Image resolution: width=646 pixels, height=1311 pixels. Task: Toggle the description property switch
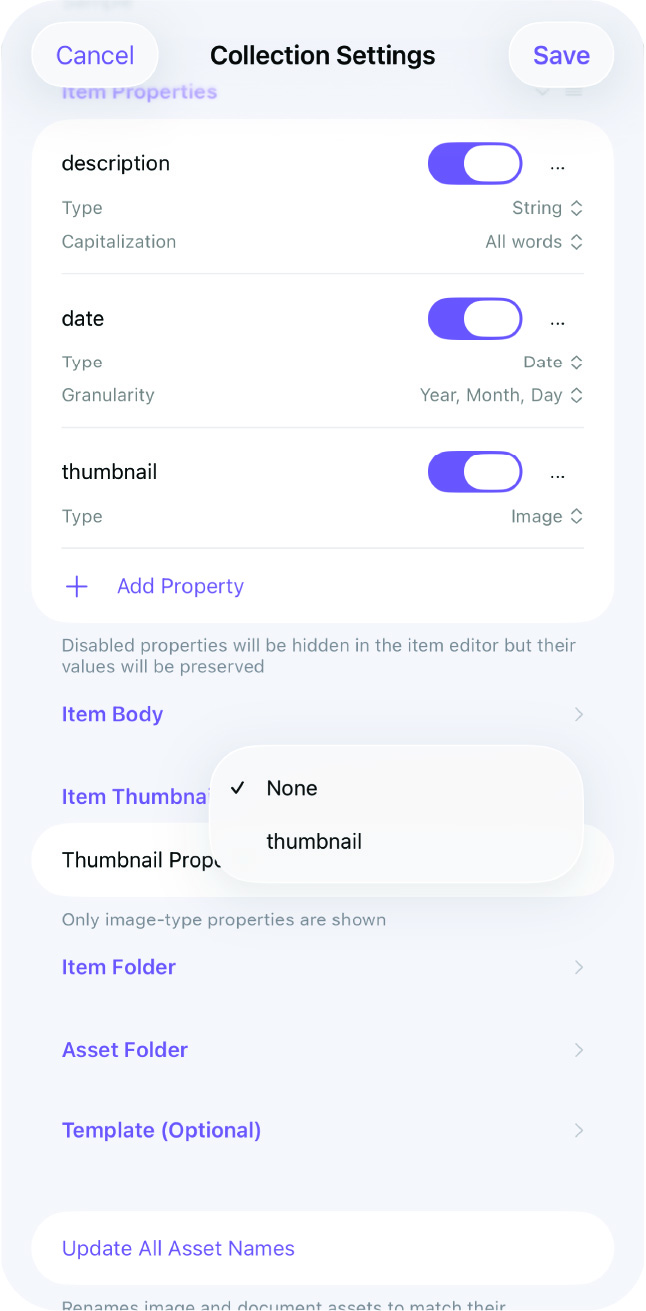(475, 164)
